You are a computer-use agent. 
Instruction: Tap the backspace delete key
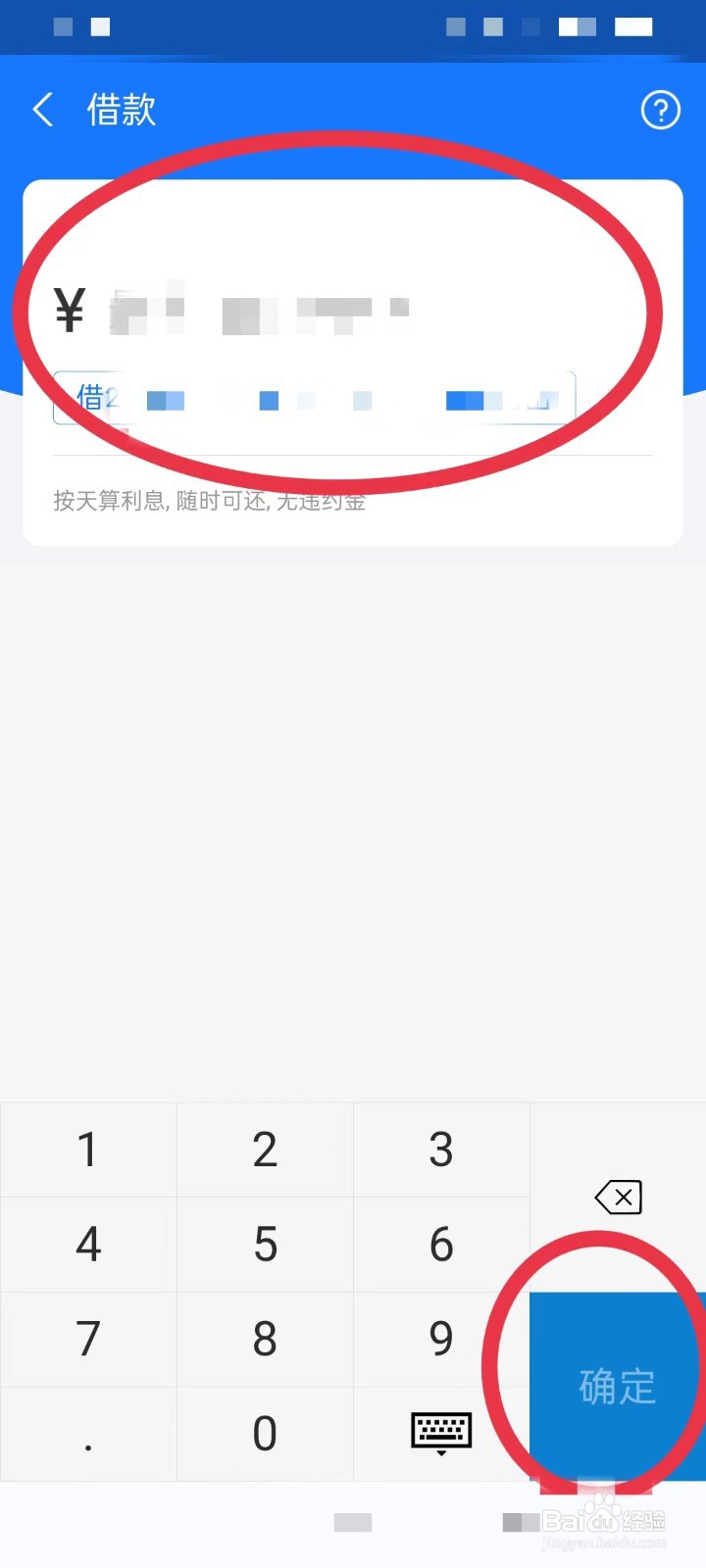[618, 1197]
